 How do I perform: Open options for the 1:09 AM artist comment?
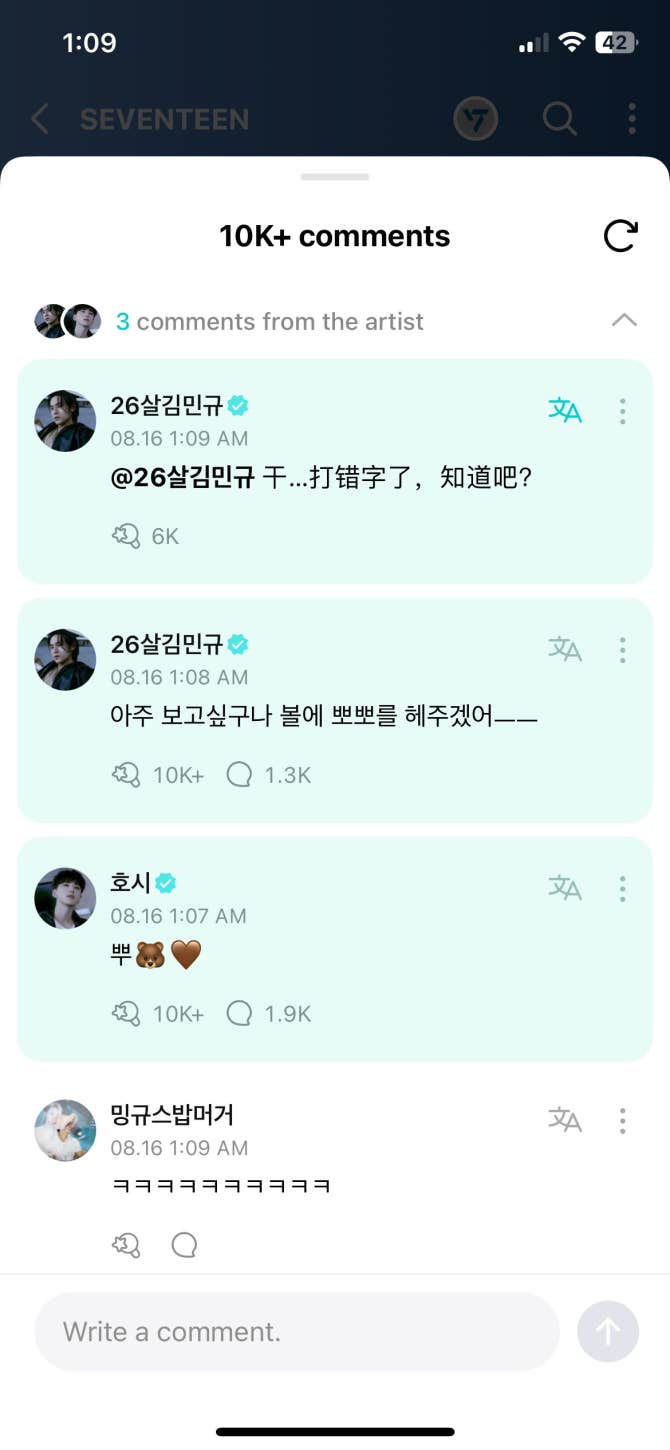pos(622,411)
